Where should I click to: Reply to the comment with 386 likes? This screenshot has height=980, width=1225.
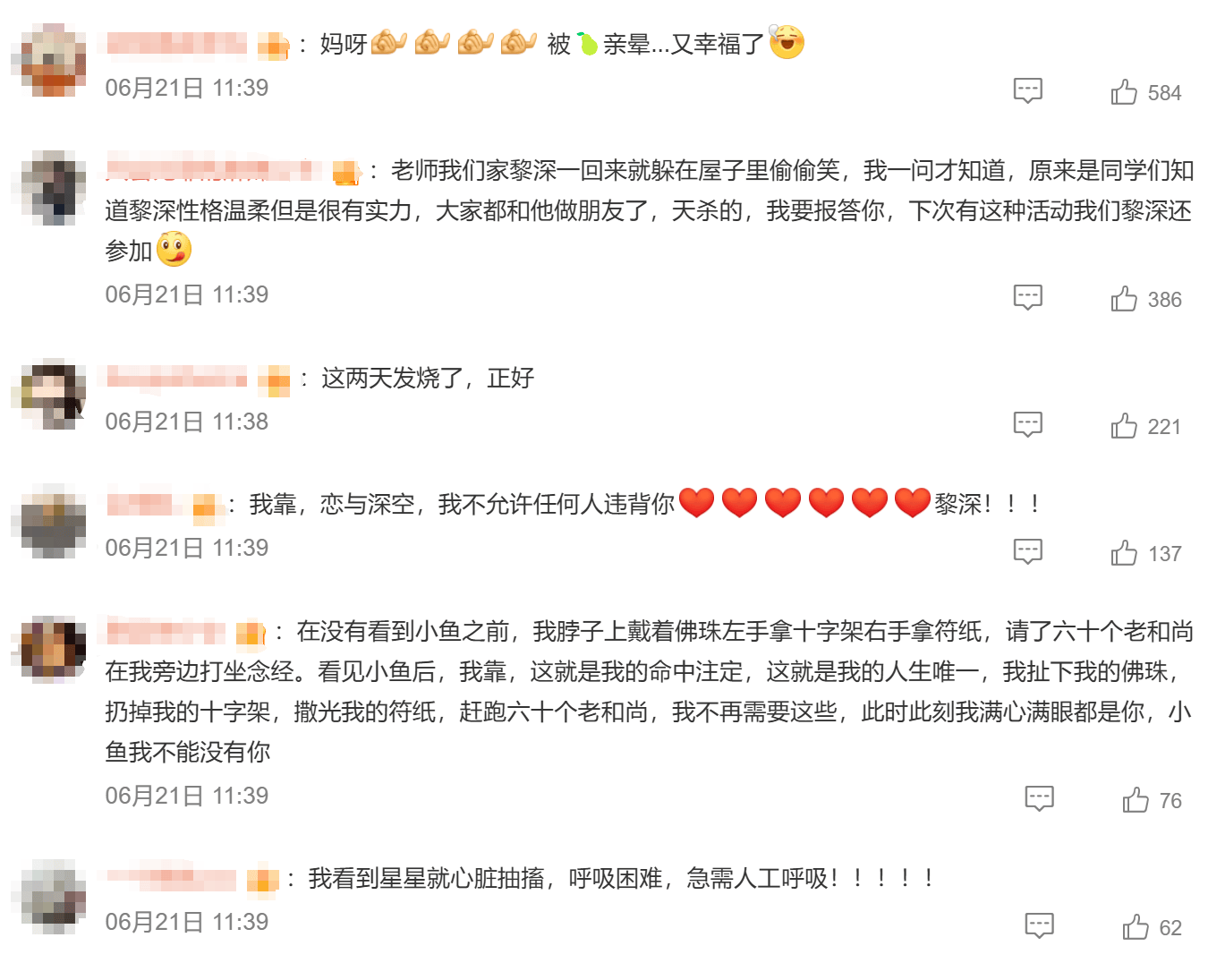pyautogui.click(x=1027, y=297)
